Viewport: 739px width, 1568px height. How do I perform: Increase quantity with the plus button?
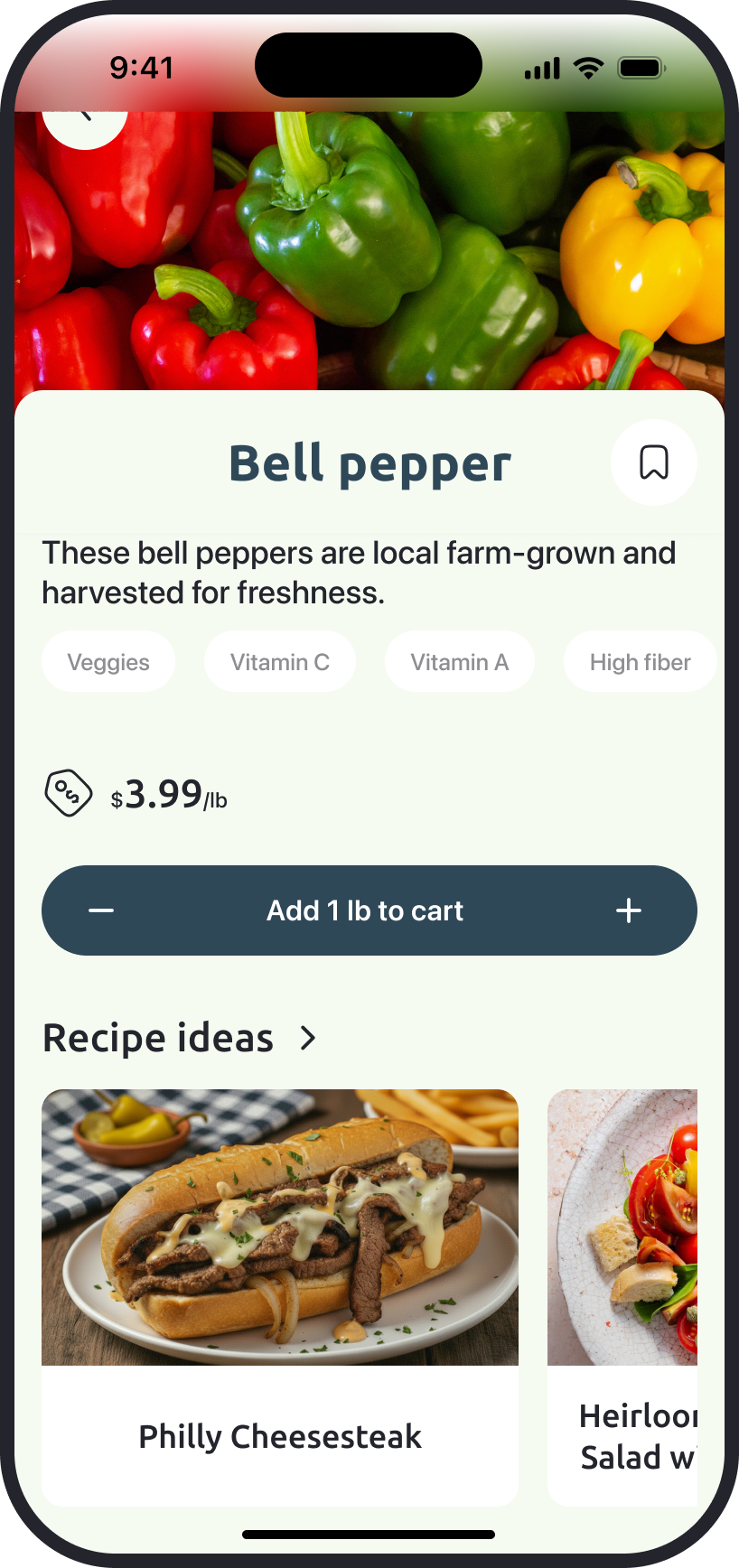[x=629, y=910]
